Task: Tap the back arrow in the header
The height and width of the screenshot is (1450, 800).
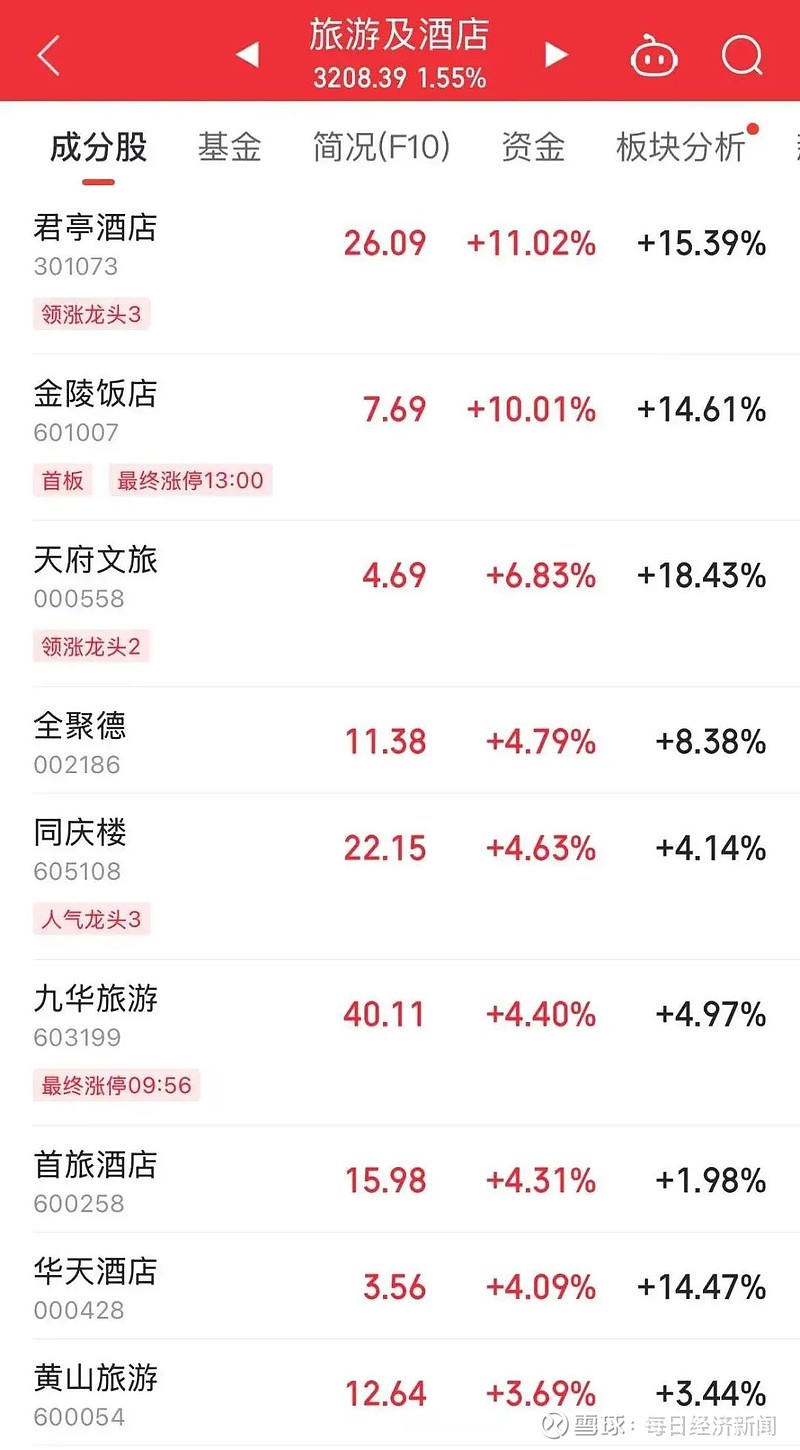Action: coord(47,55)
